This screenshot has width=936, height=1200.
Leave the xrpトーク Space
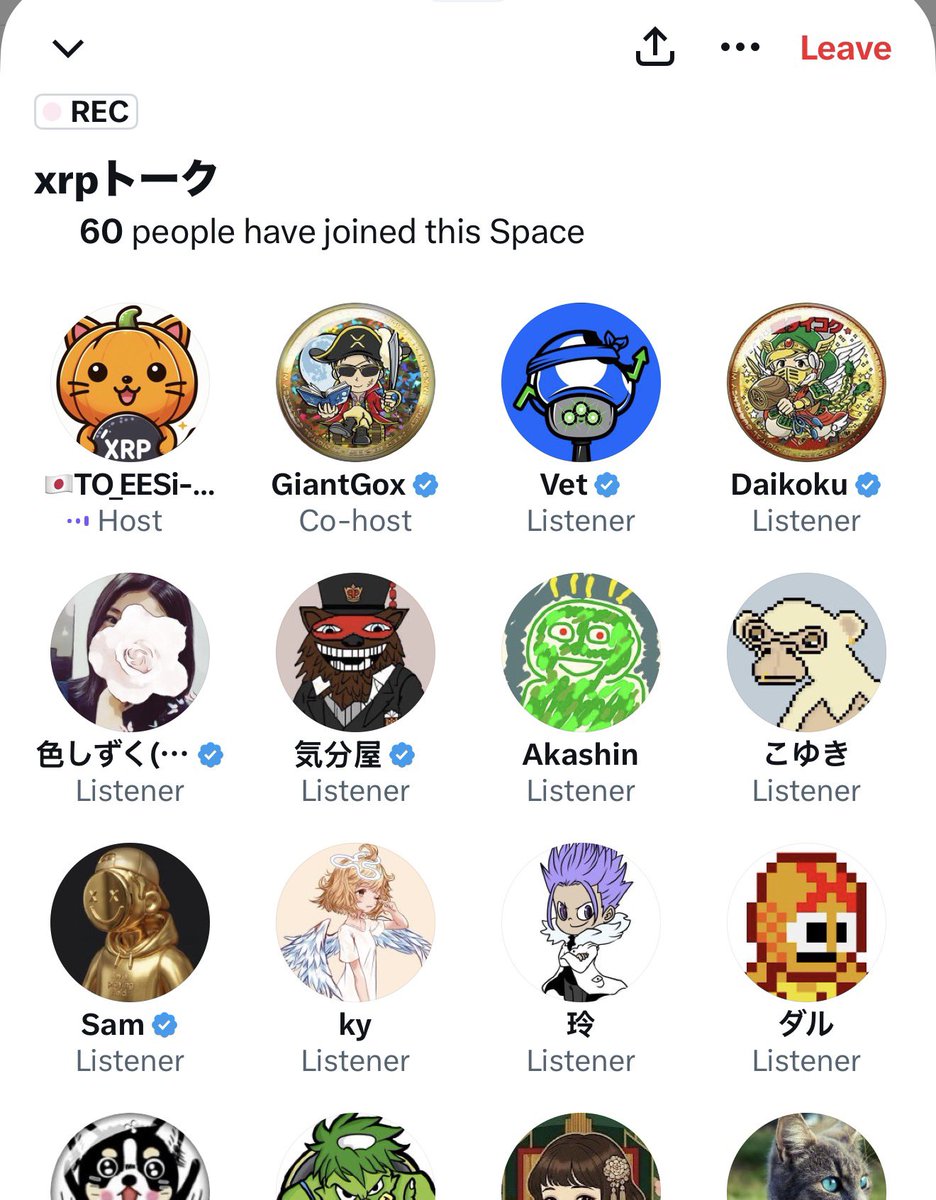pyautogui.click(x=845, y=47)
